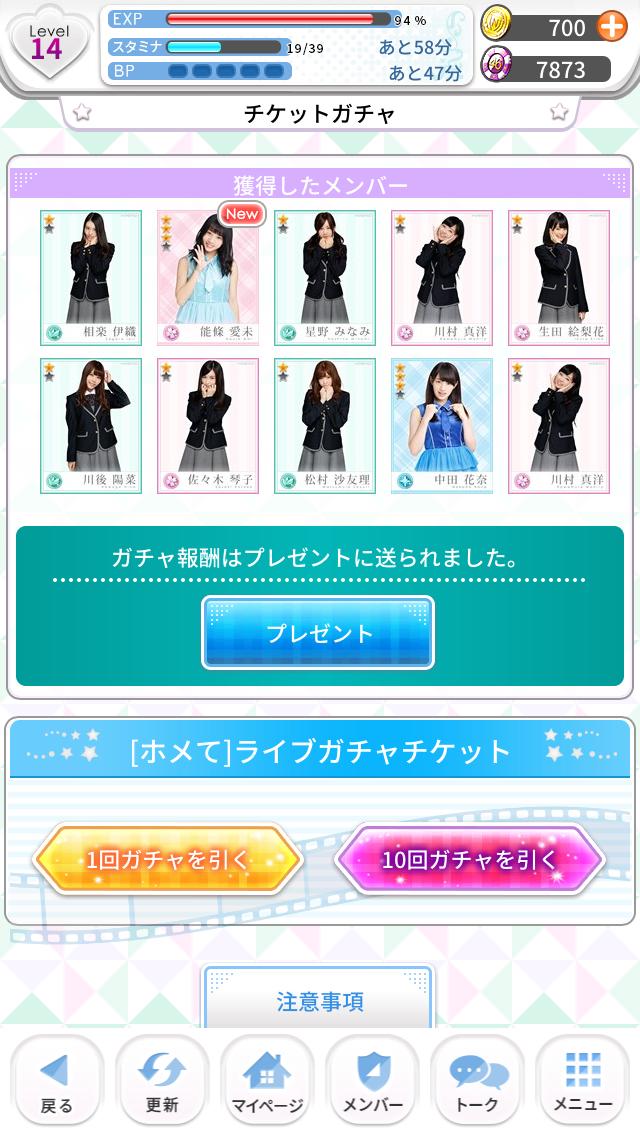This screenshot has width=640, height=1136.
Task: Open the メンバー section
Action: tap(373, 1082)
